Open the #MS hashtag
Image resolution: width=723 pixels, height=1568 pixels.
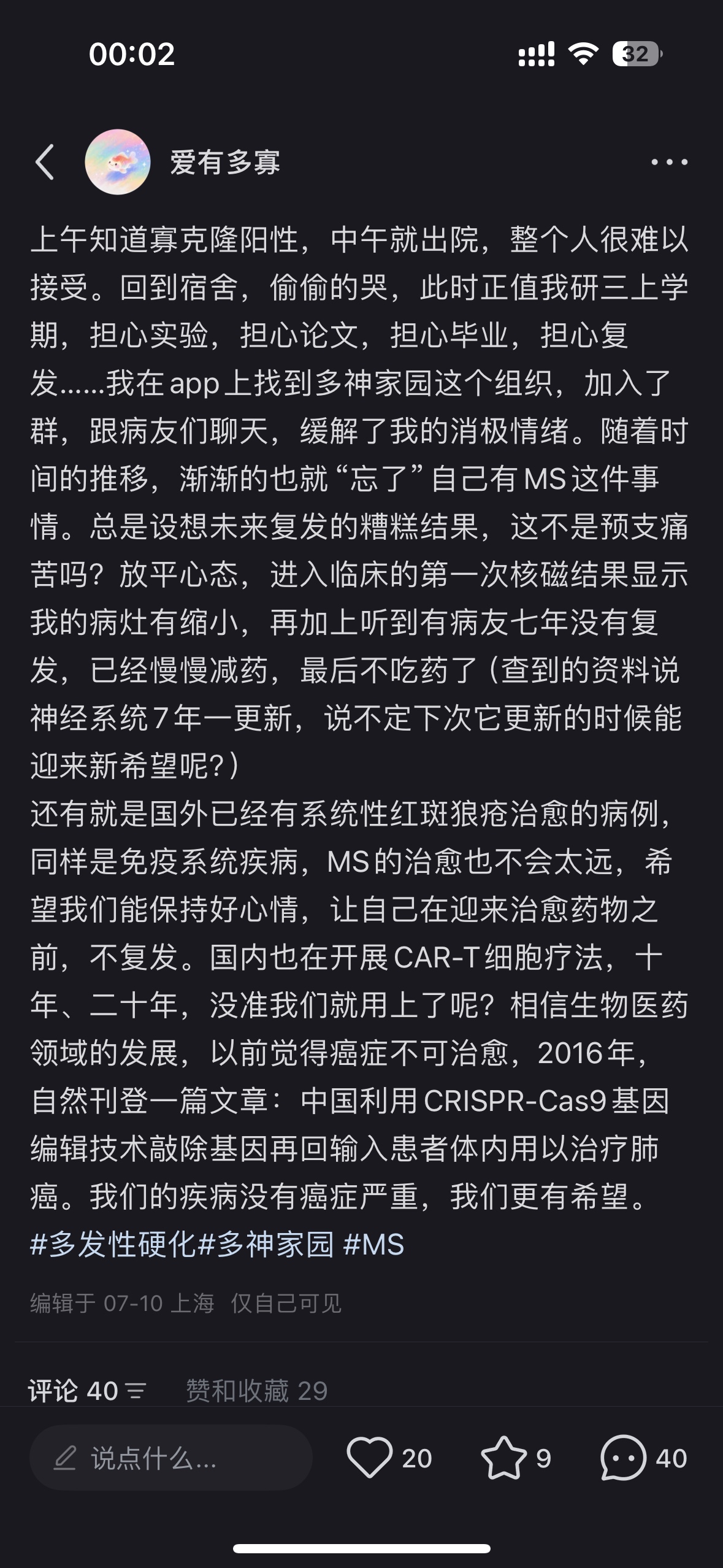(x=374, y=1245)
